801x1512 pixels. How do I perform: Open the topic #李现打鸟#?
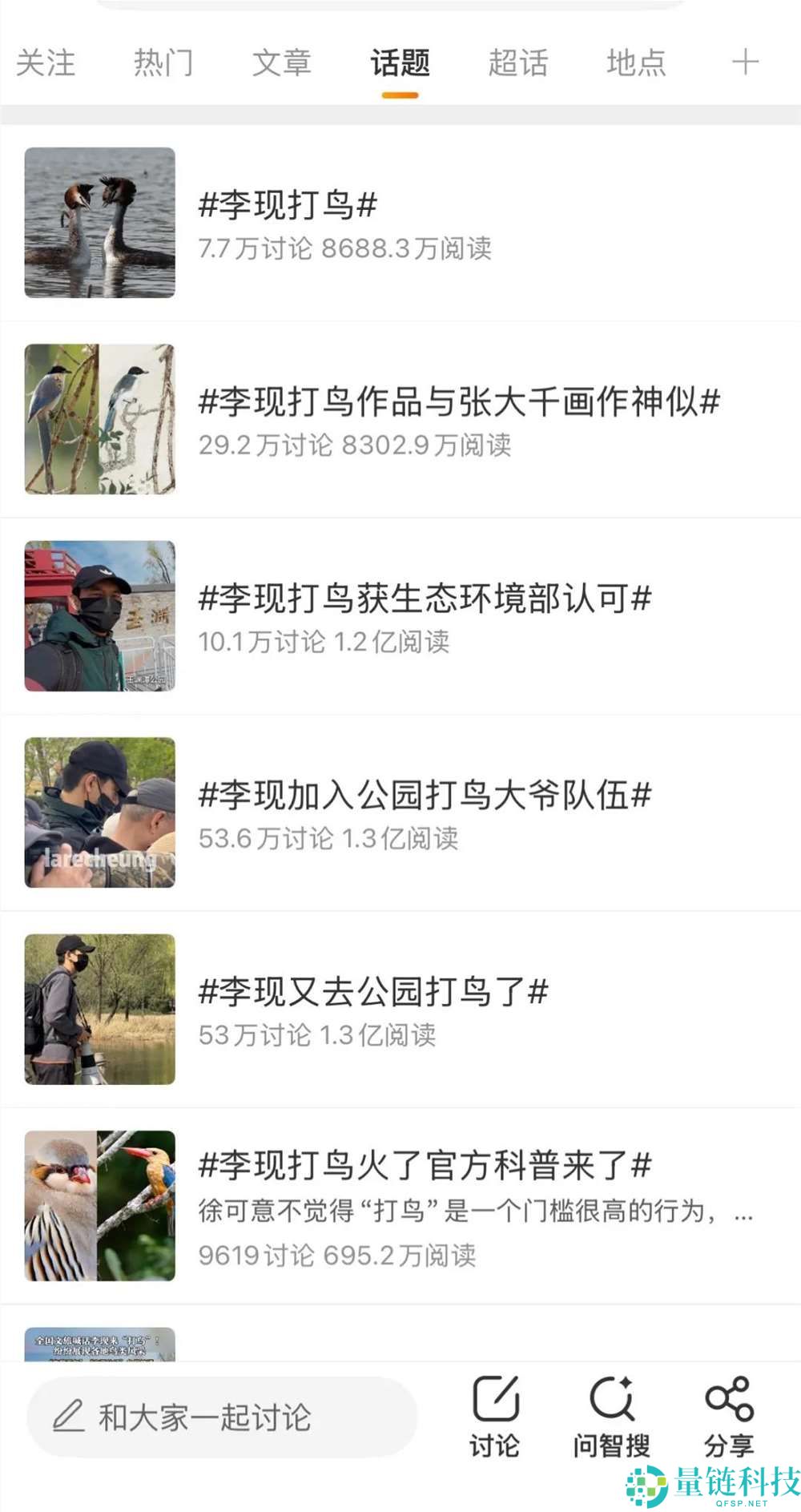click(x=288, y=206)
